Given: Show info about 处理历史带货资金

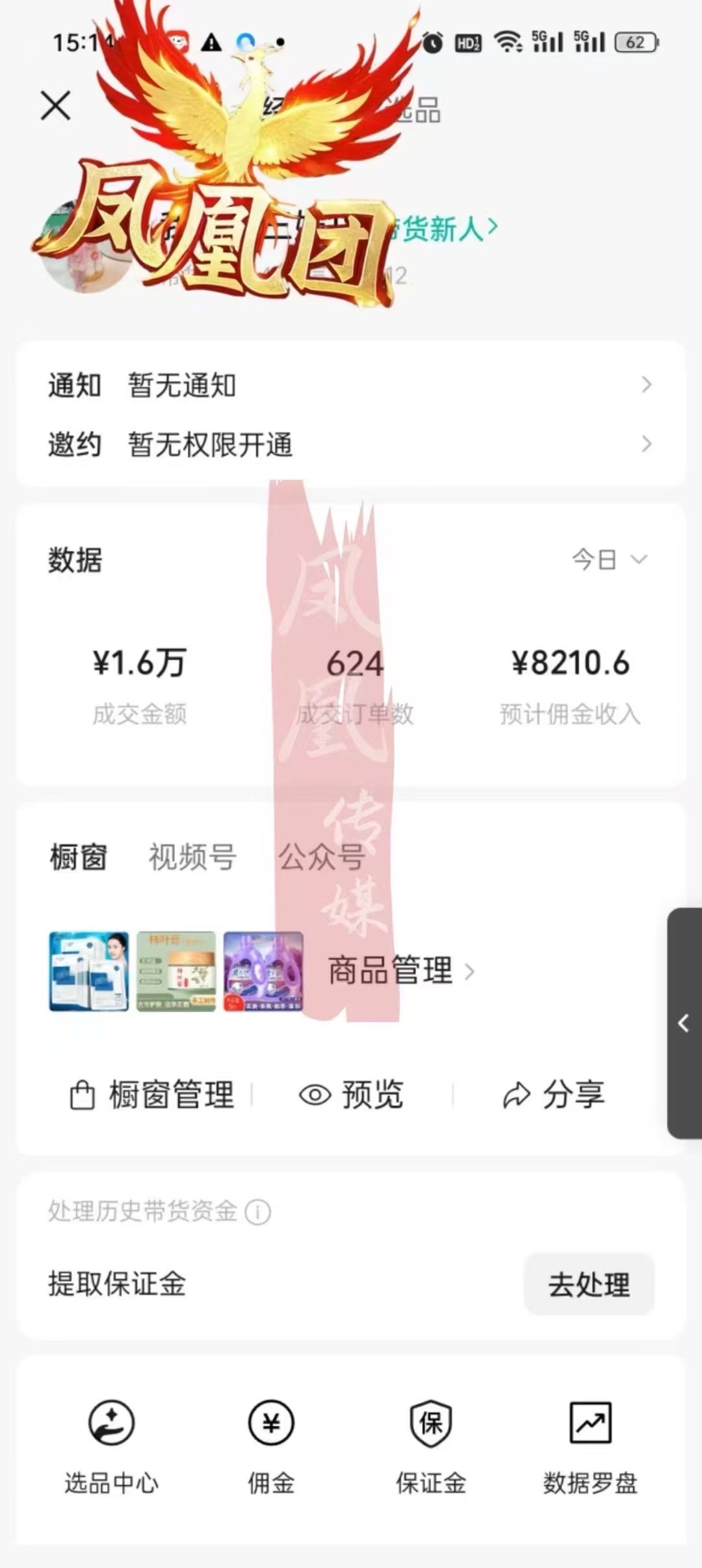Looking at the screenshot, I should [258, 1212].
